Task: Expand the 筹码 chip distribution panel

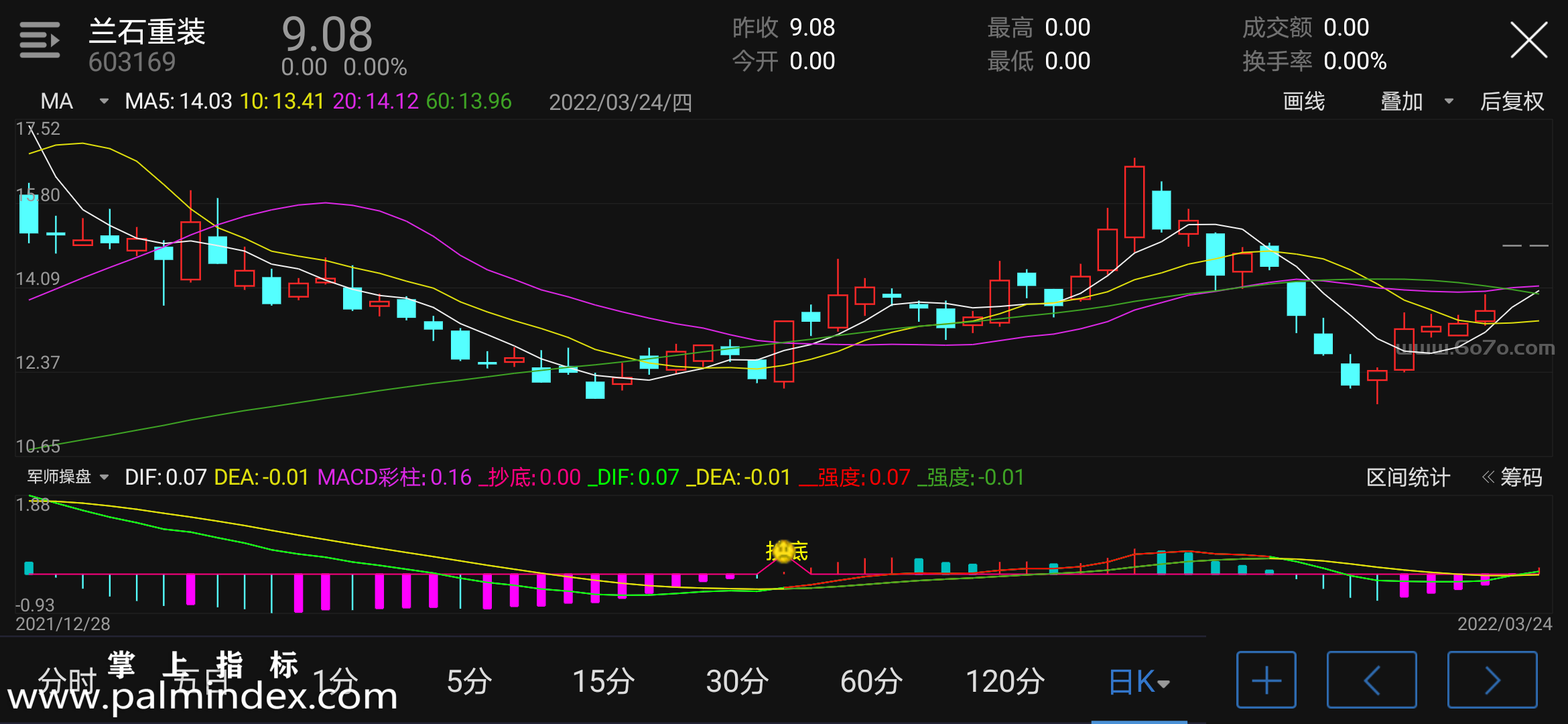Action: click(1512, 477)
